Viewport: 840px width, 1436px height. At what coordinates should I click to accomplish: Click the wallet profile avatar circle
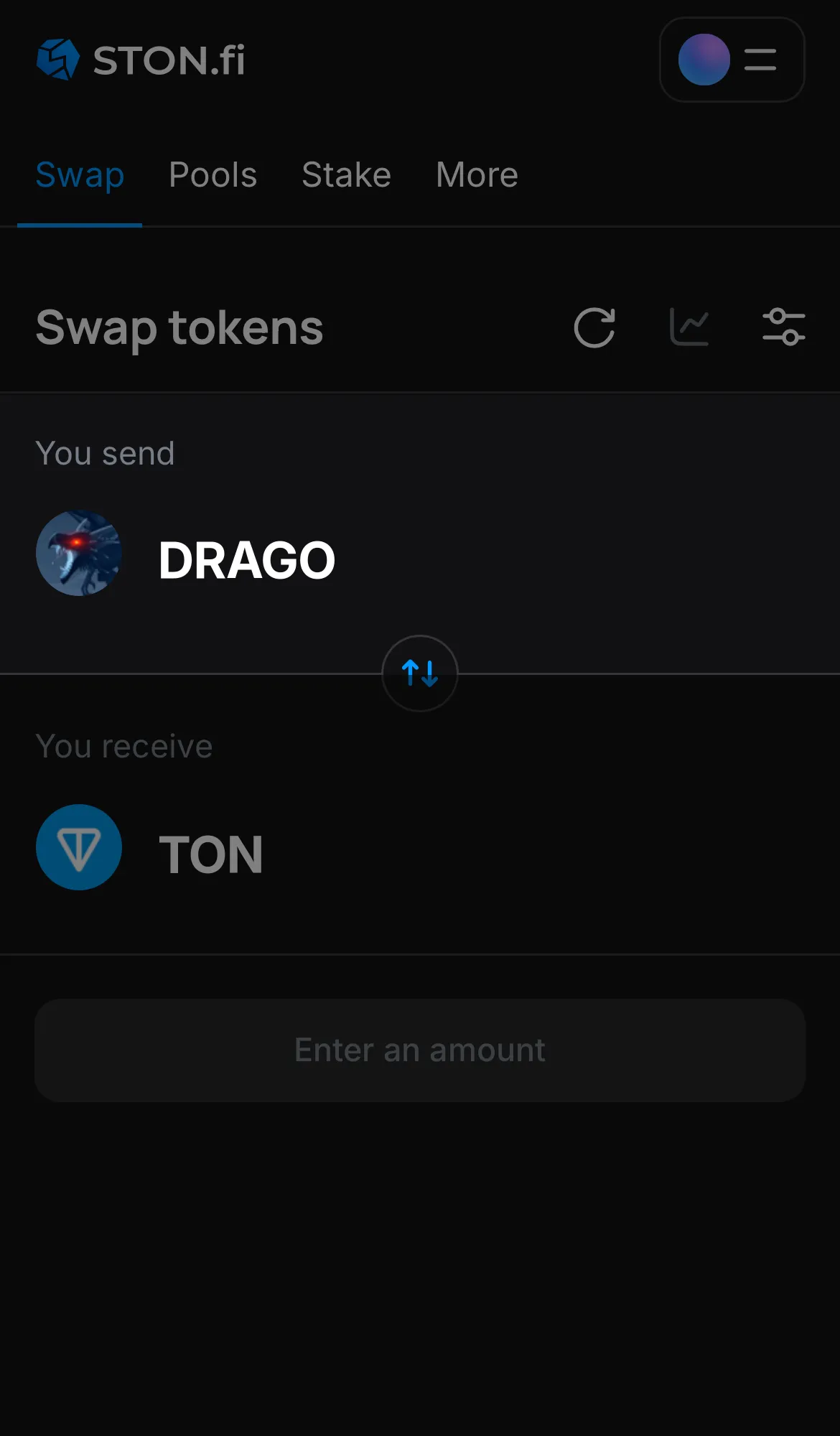(704, 60)
